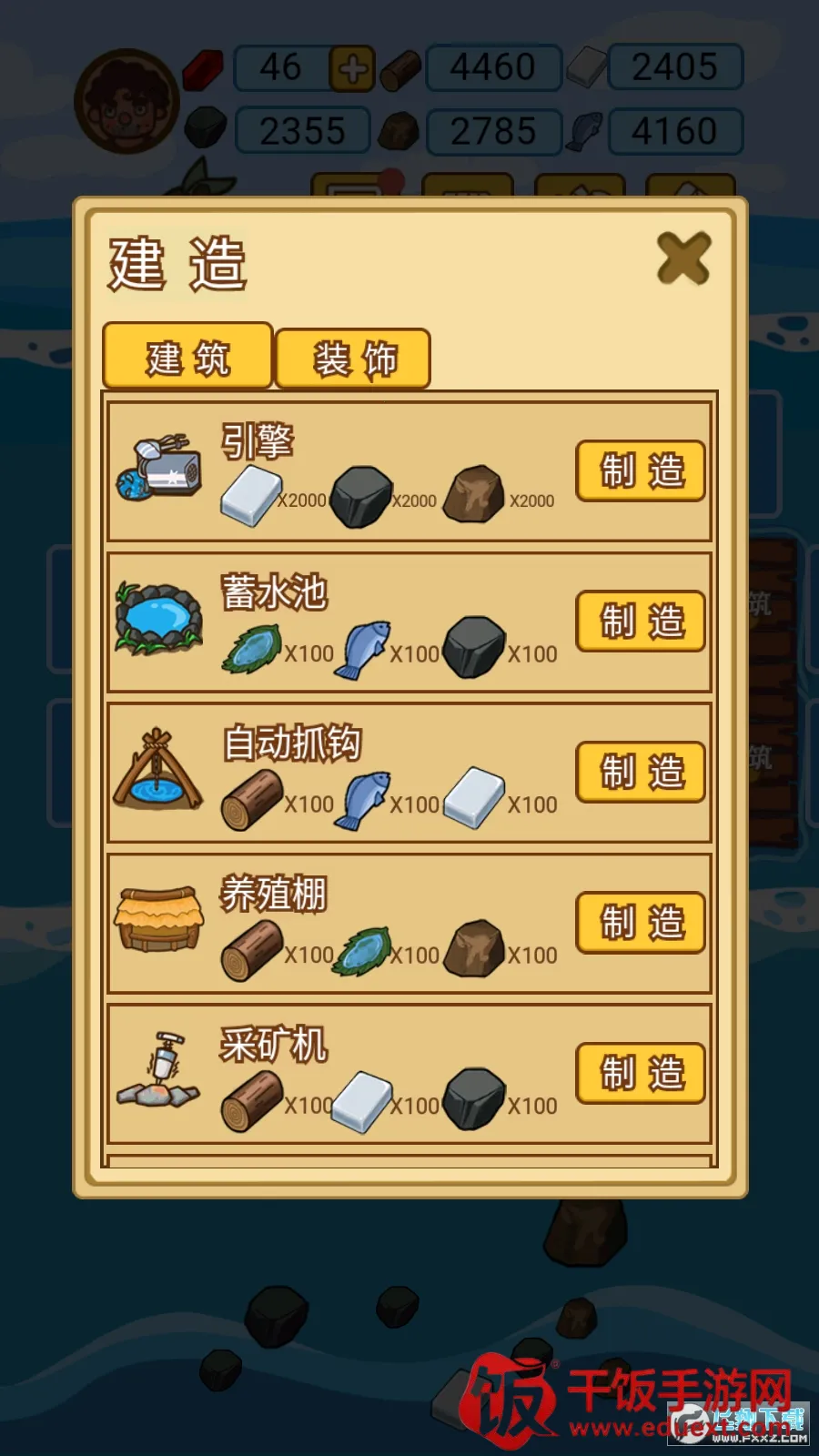Tap 制造 for 自动抓钩

pyautogui.click(x=641, y=772)
